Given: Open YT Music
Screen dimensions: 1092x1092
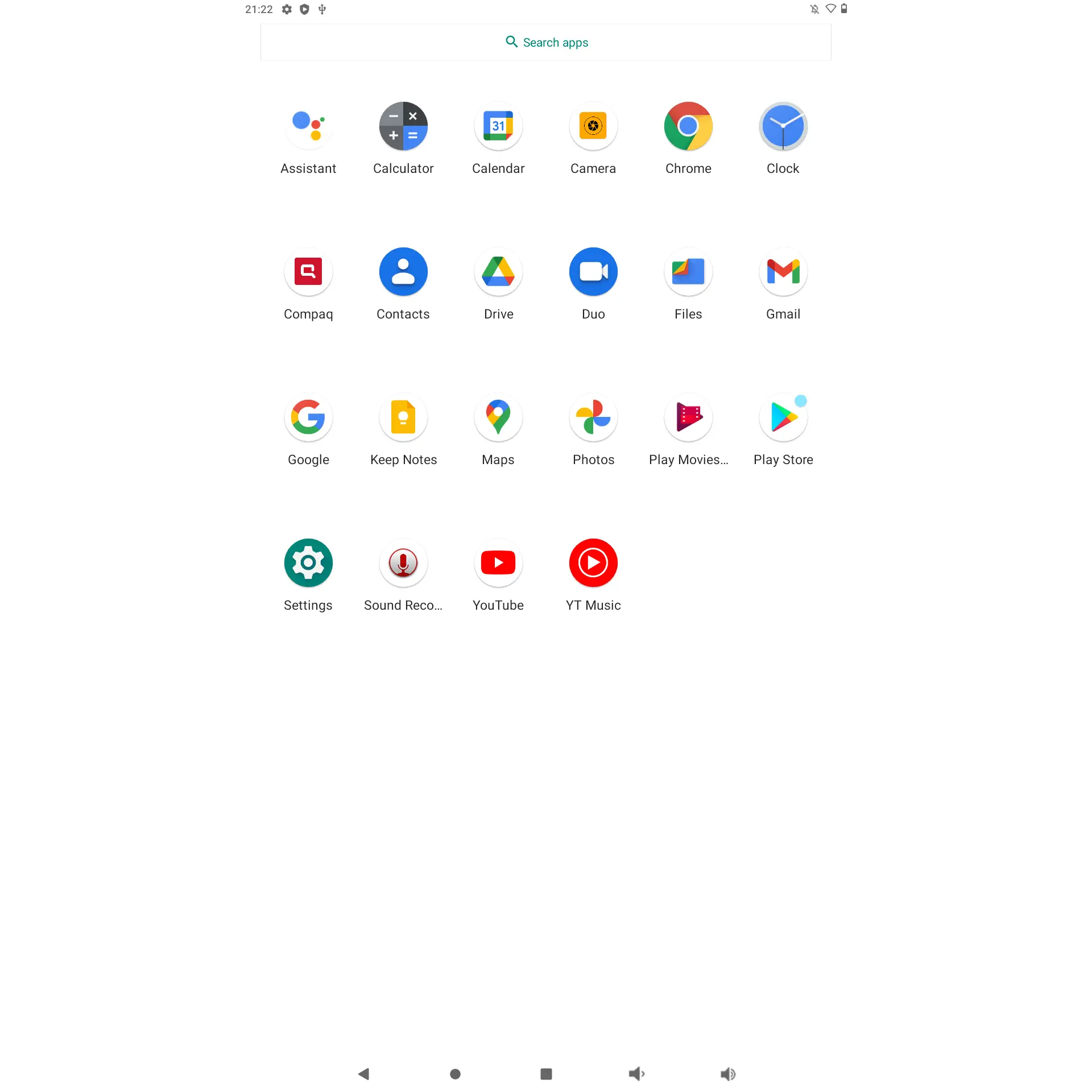Looking at the screenshot, I should pyautogui.click(x=593, y=563).
